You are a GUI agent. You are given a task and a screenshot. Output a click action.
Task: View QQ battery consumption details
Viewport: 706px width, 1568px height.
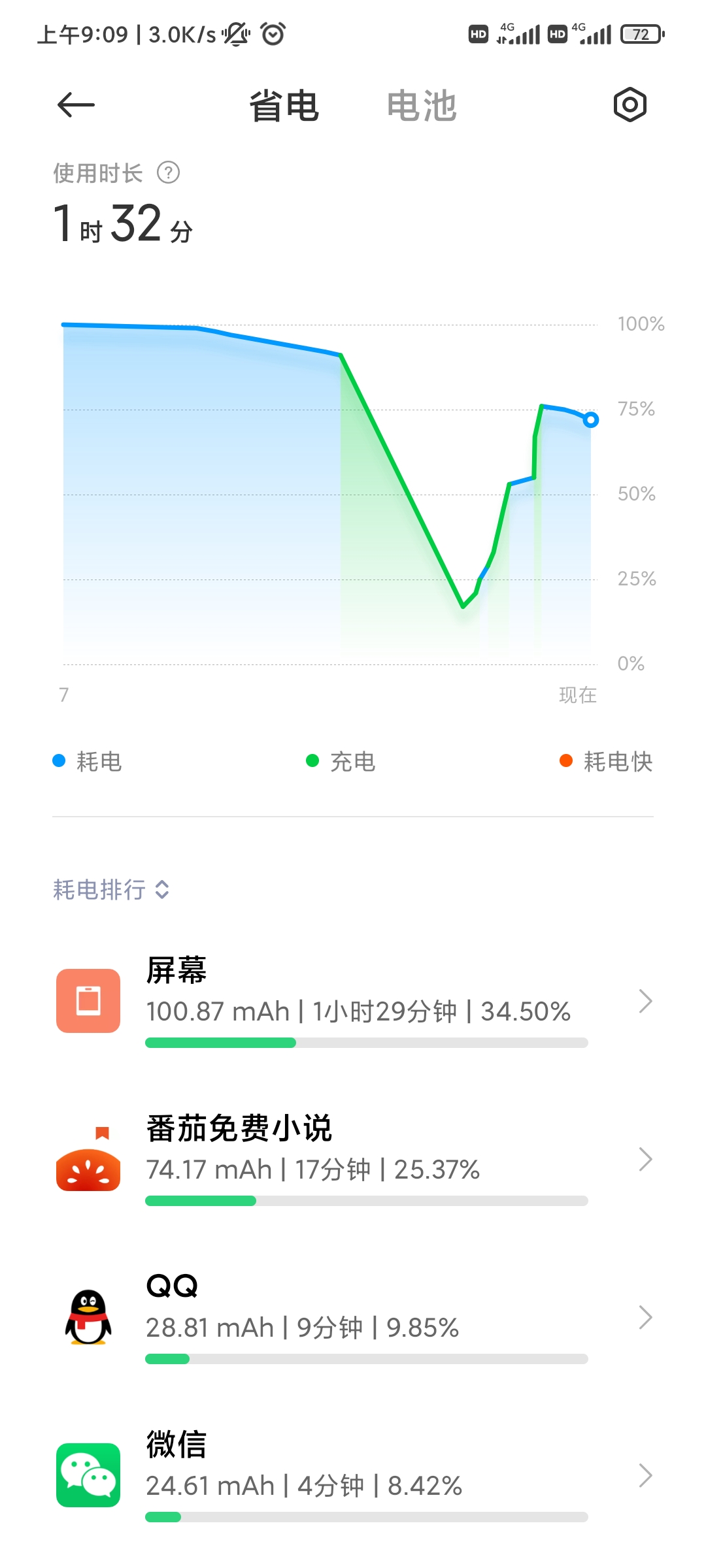pos(353,1318)
